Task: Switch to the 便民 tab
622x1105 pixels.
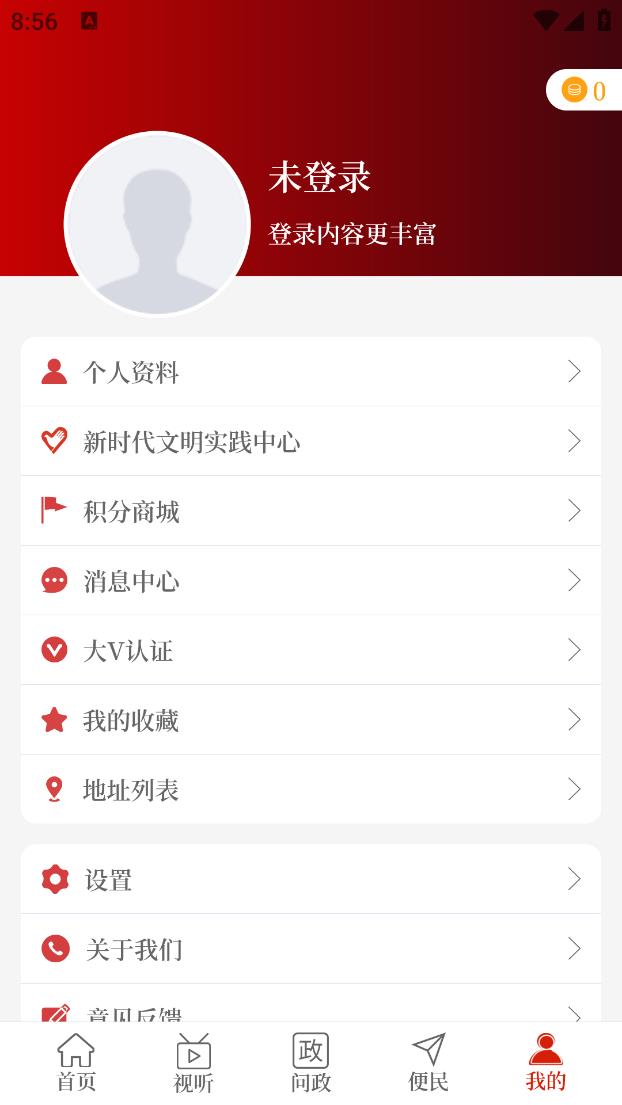Action: point(428,1063)
